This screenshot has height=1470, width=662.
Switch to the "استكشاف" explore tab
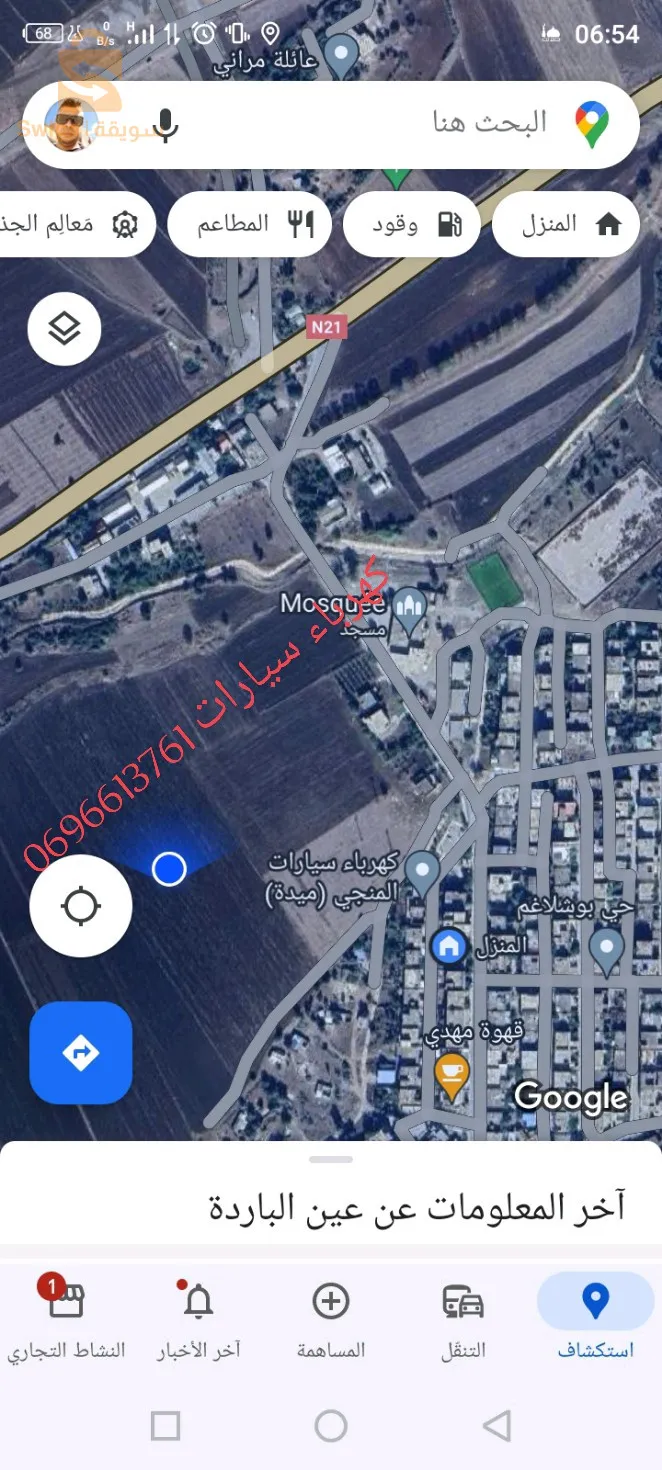pyautogui.click(x=595, y=1319)
